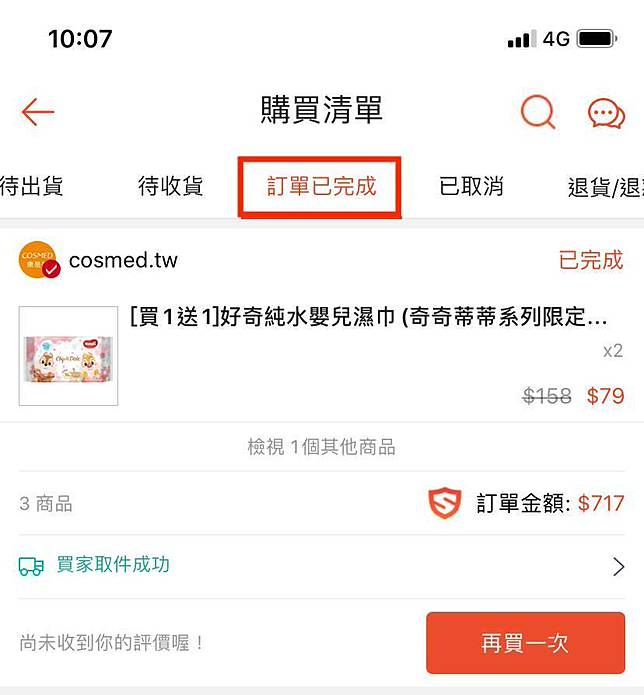Select the 訂單已完成 tab
Screen dimensions: 644x695
(x=321, y=186)
